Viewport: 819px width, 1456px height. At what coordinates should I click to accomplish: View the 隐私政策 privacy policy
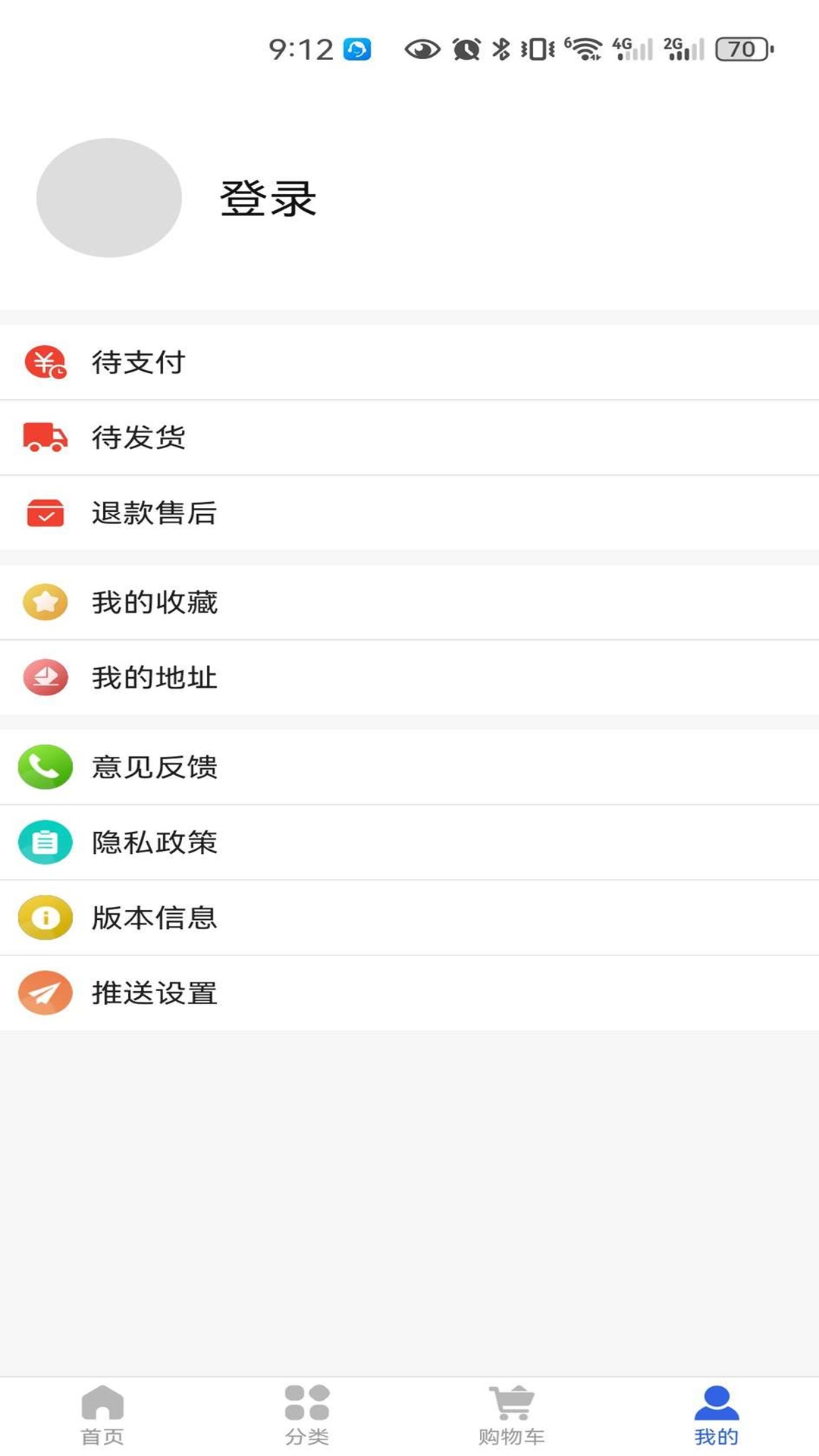[155, 843]
